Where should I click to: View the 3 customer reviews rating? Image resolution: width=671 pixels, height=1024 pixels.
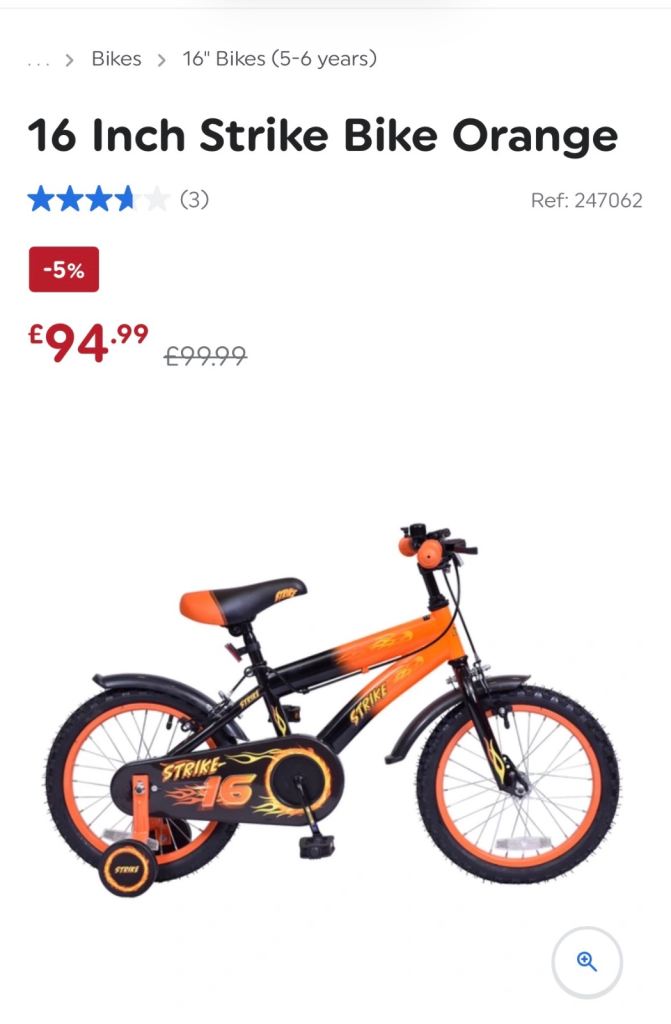118,200
